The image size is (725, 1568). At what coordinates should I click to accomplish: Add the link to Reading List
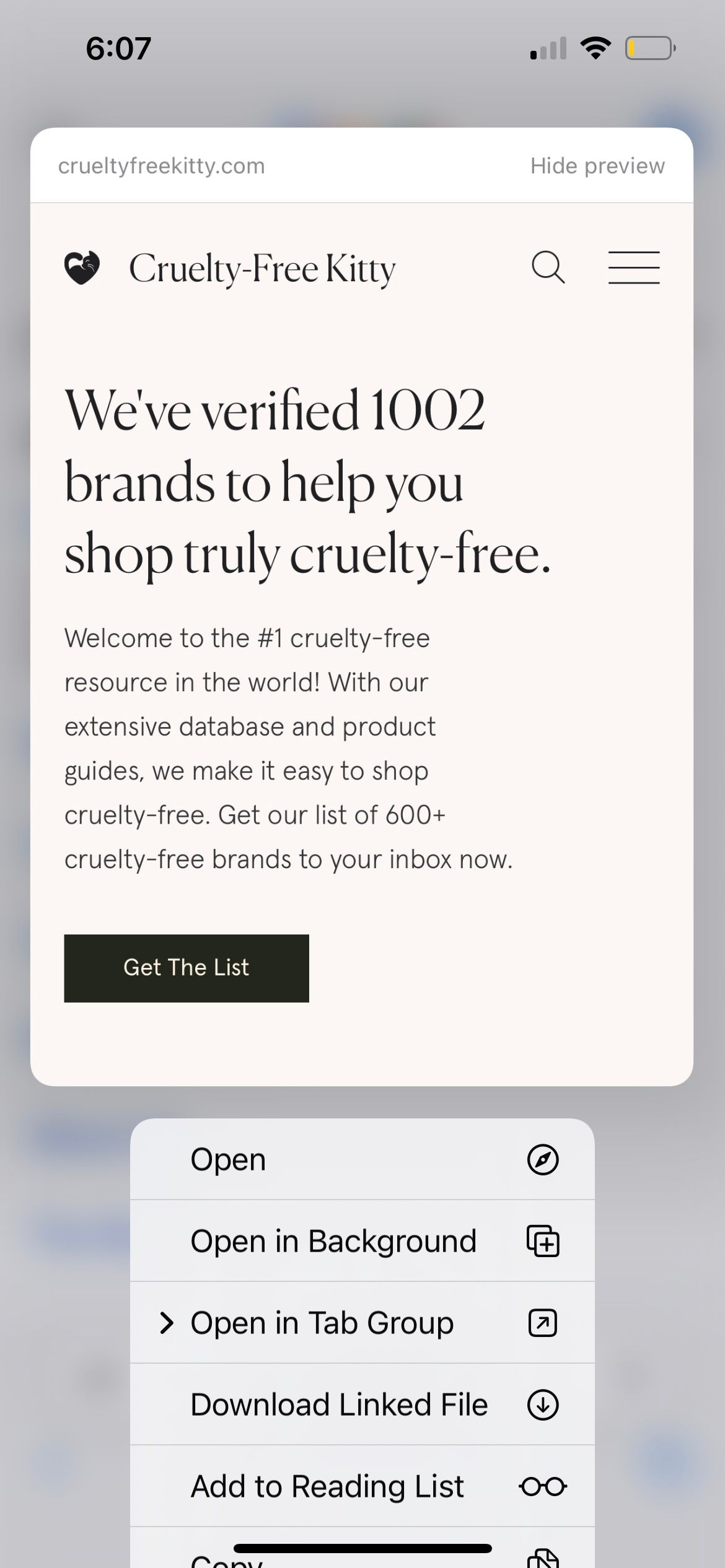(362, 1486)
